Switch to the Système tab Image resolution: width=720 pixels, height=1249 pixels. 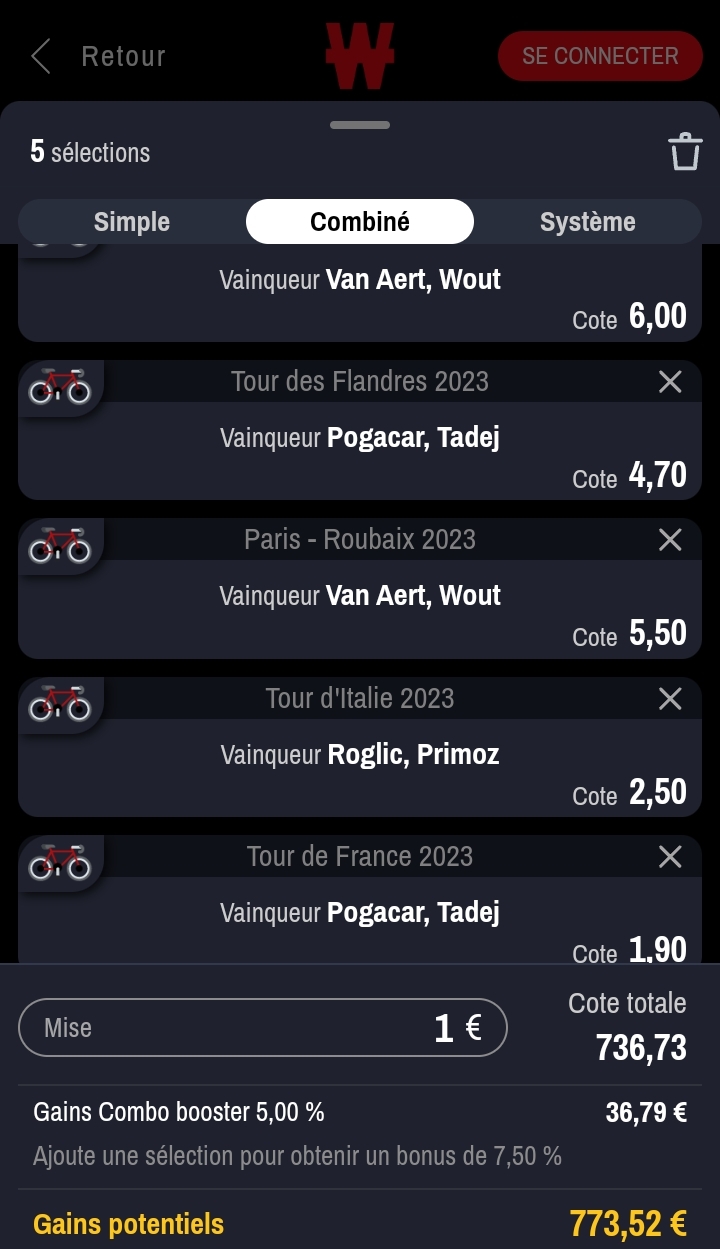587,222
